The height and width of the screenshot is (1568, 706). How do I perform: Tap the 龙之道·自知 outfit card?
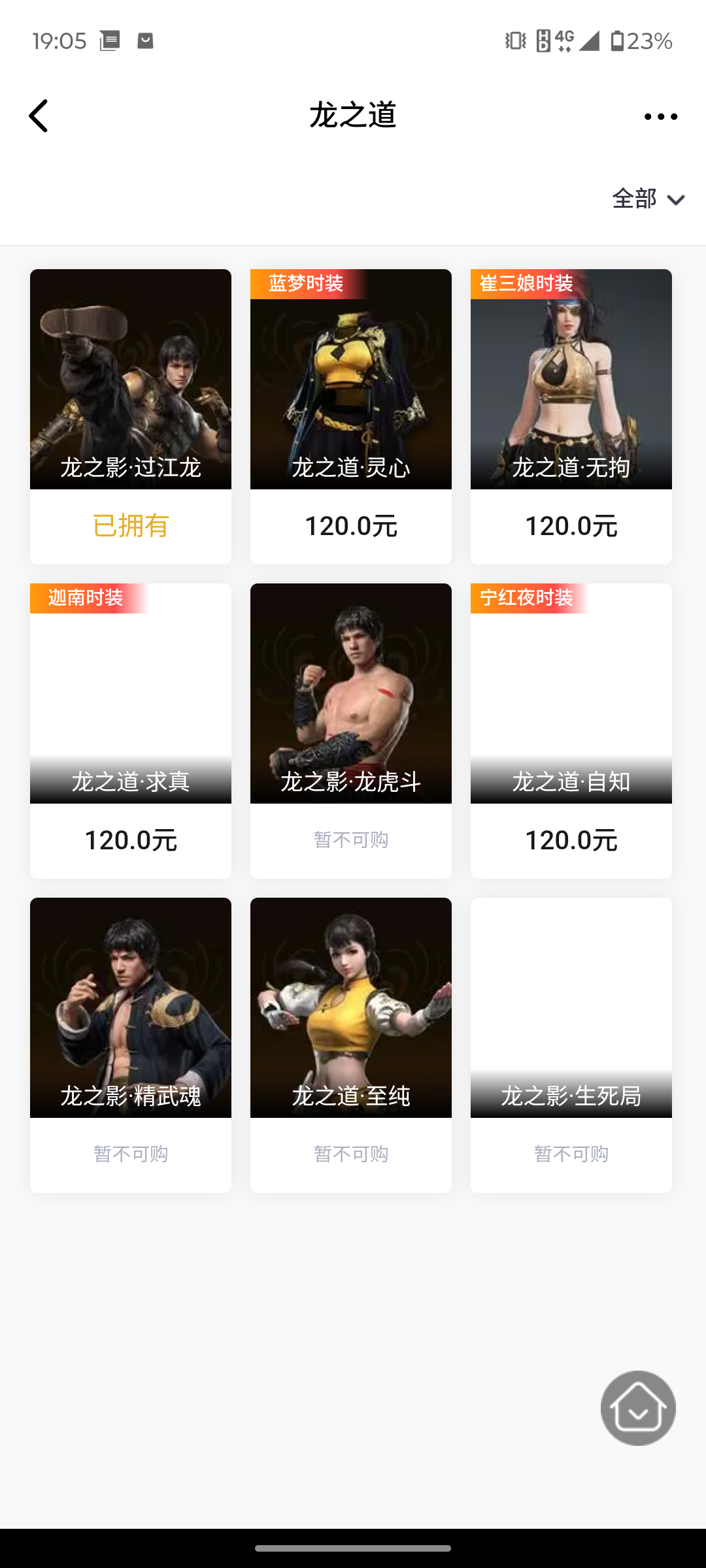(571, 730)
